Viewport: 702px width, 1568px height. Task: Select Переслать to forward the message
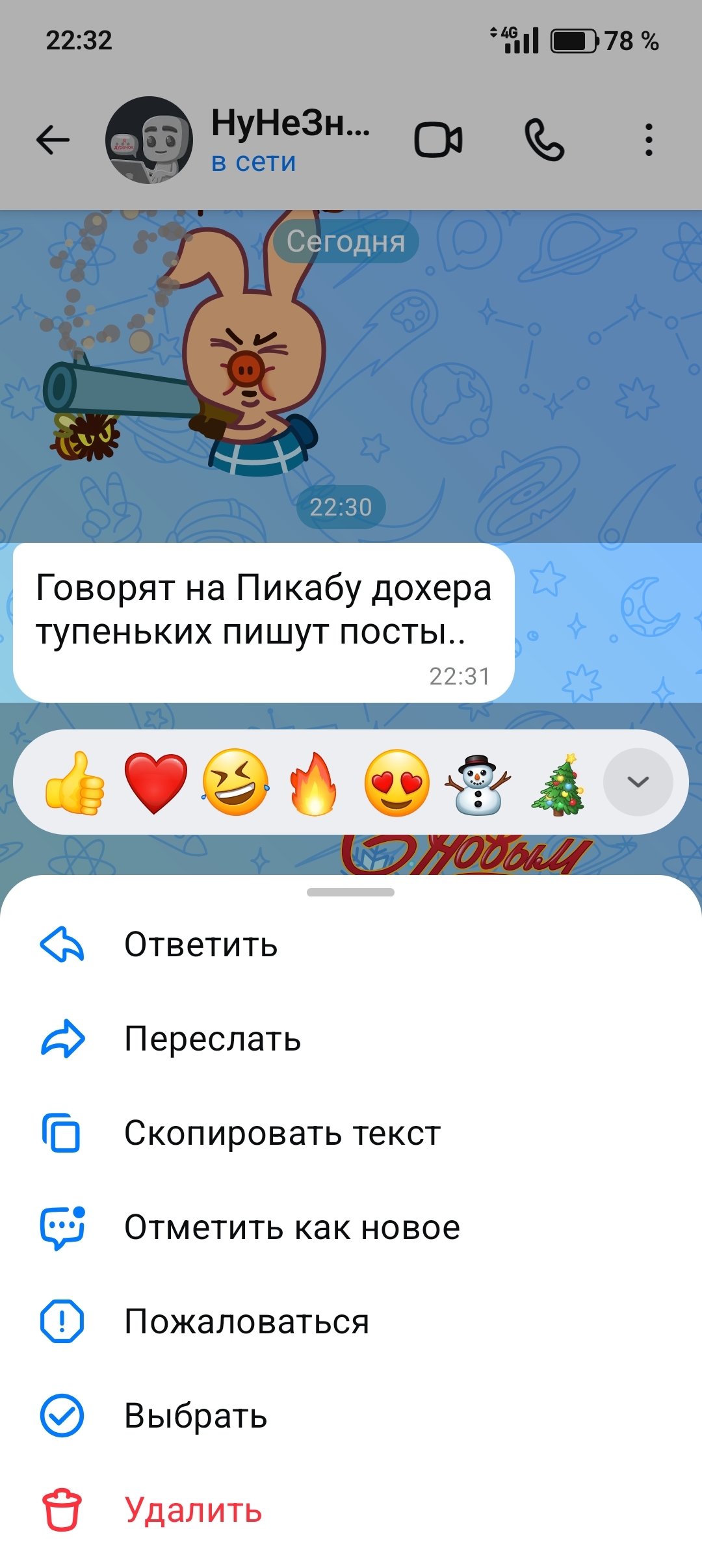pyautogui.click(x=213, y=1039)
